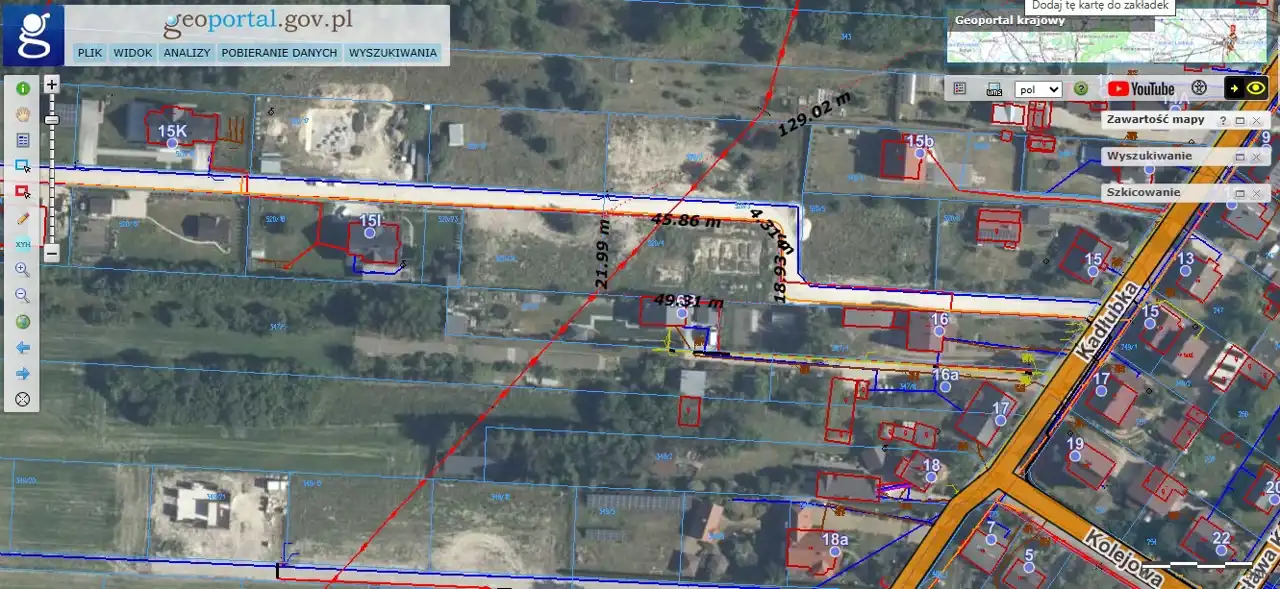
Task: Activate the hand pan tool
Action: coord(22,114)
